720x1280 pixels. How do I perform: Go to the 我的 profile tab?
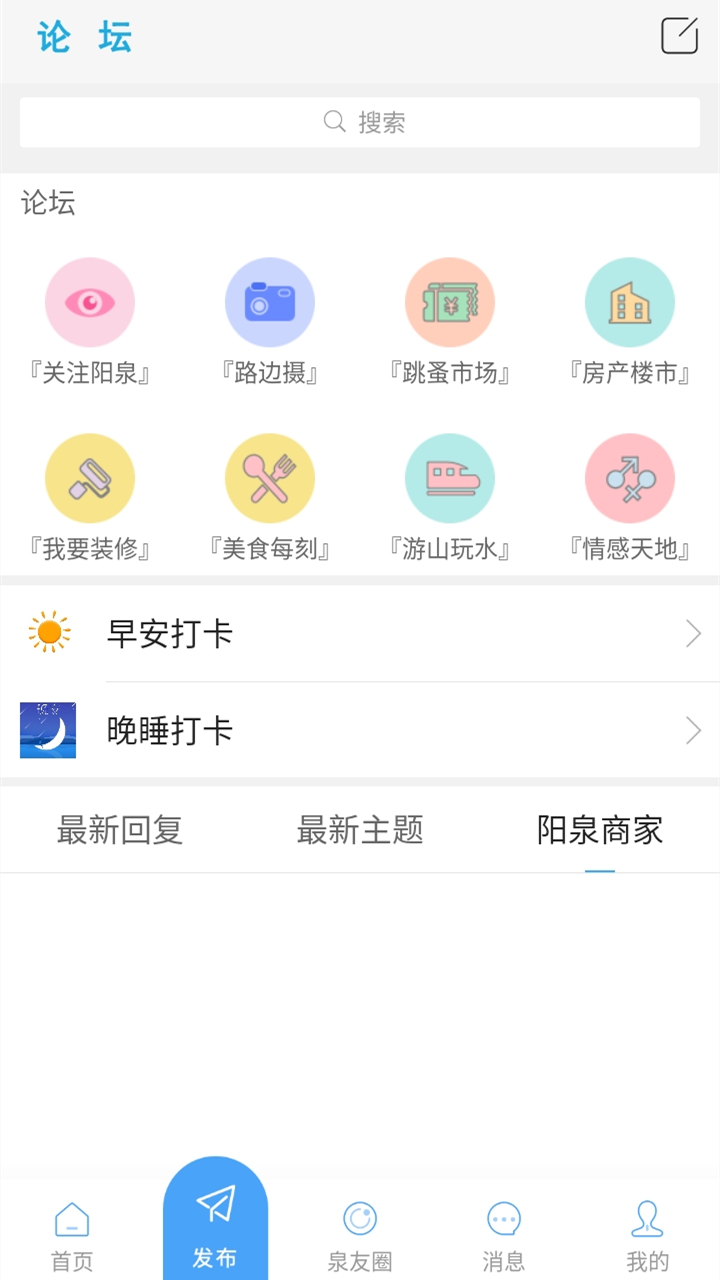pyautogui.click(x=648, y=1235)
